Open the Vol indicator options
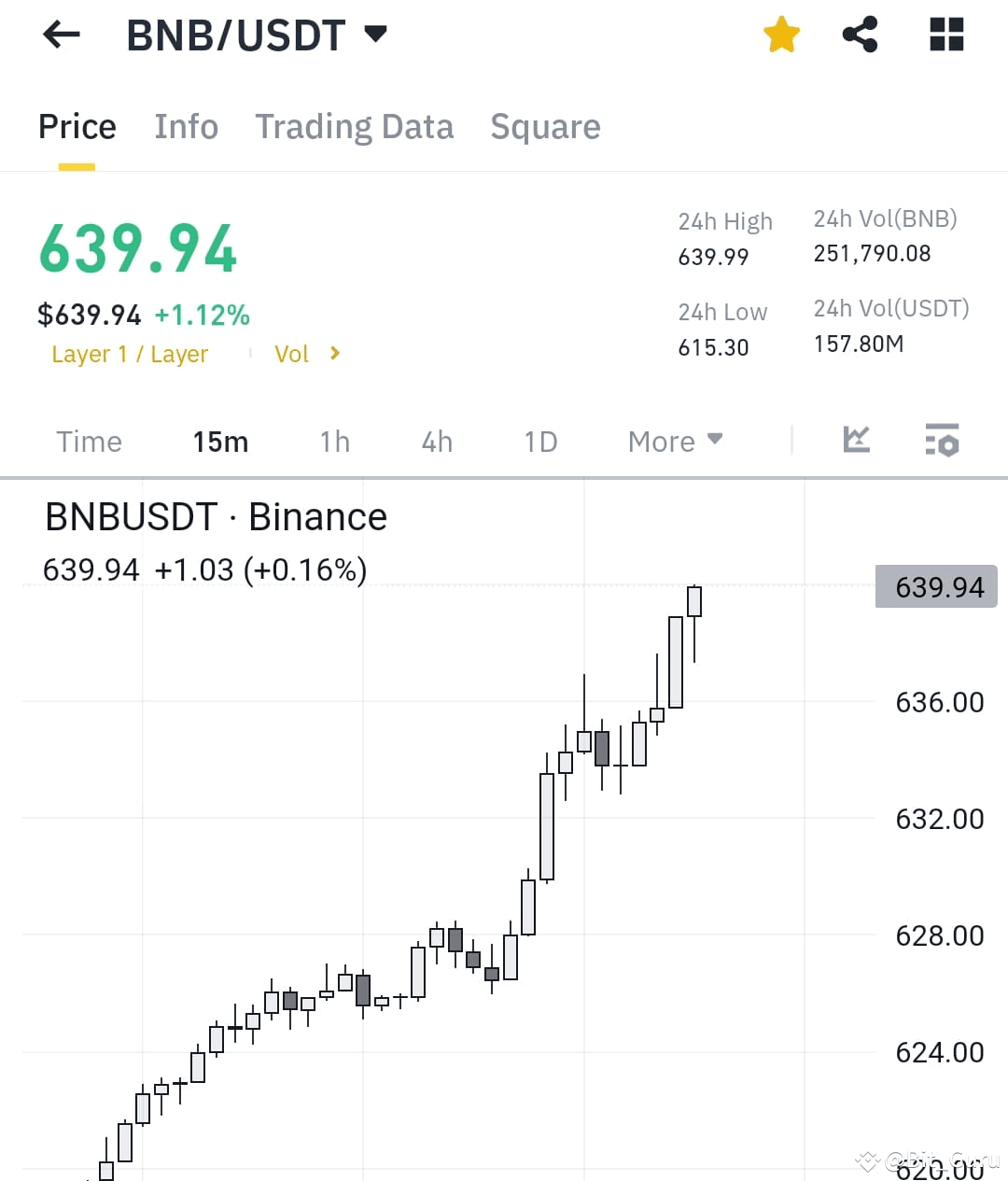 (305, 354)
